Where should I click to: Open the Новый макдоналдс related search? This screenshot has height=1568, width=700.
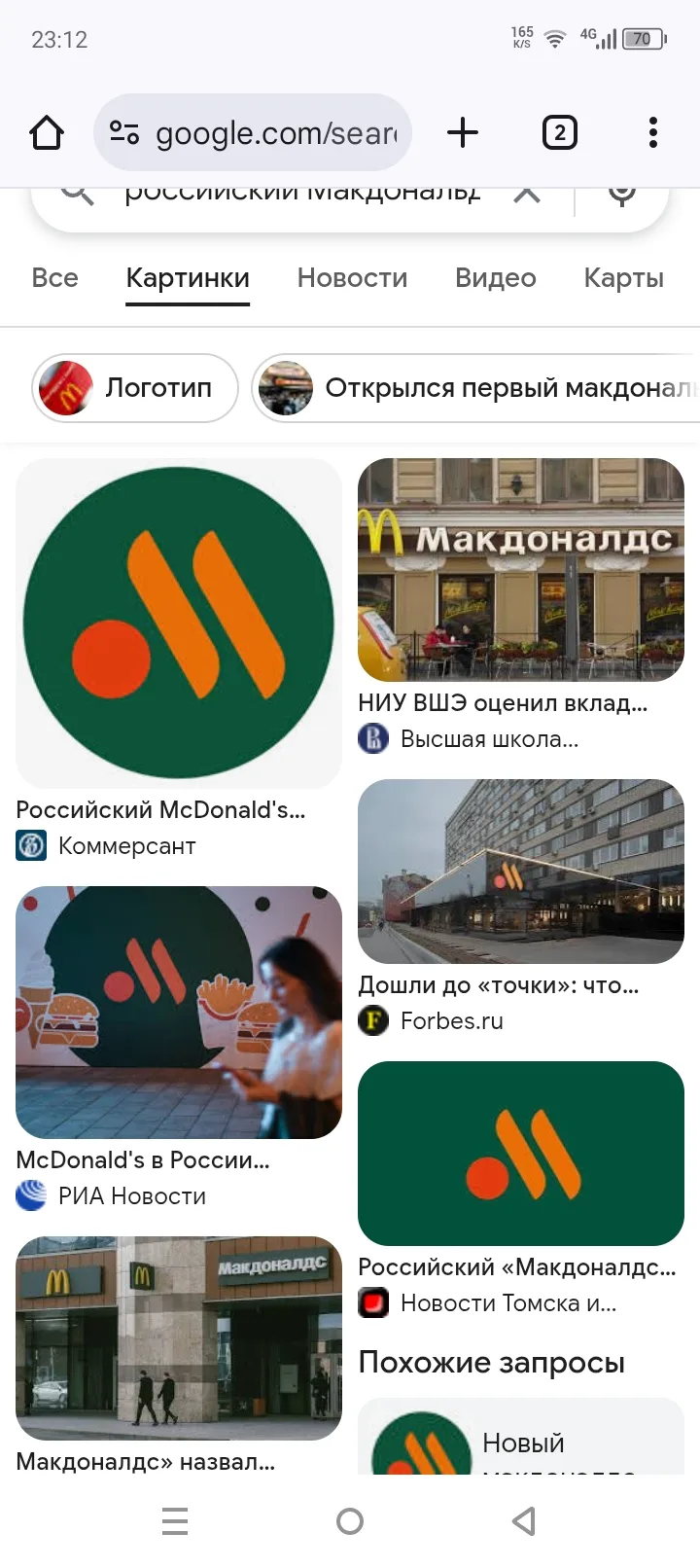(x=521, y=1437)
